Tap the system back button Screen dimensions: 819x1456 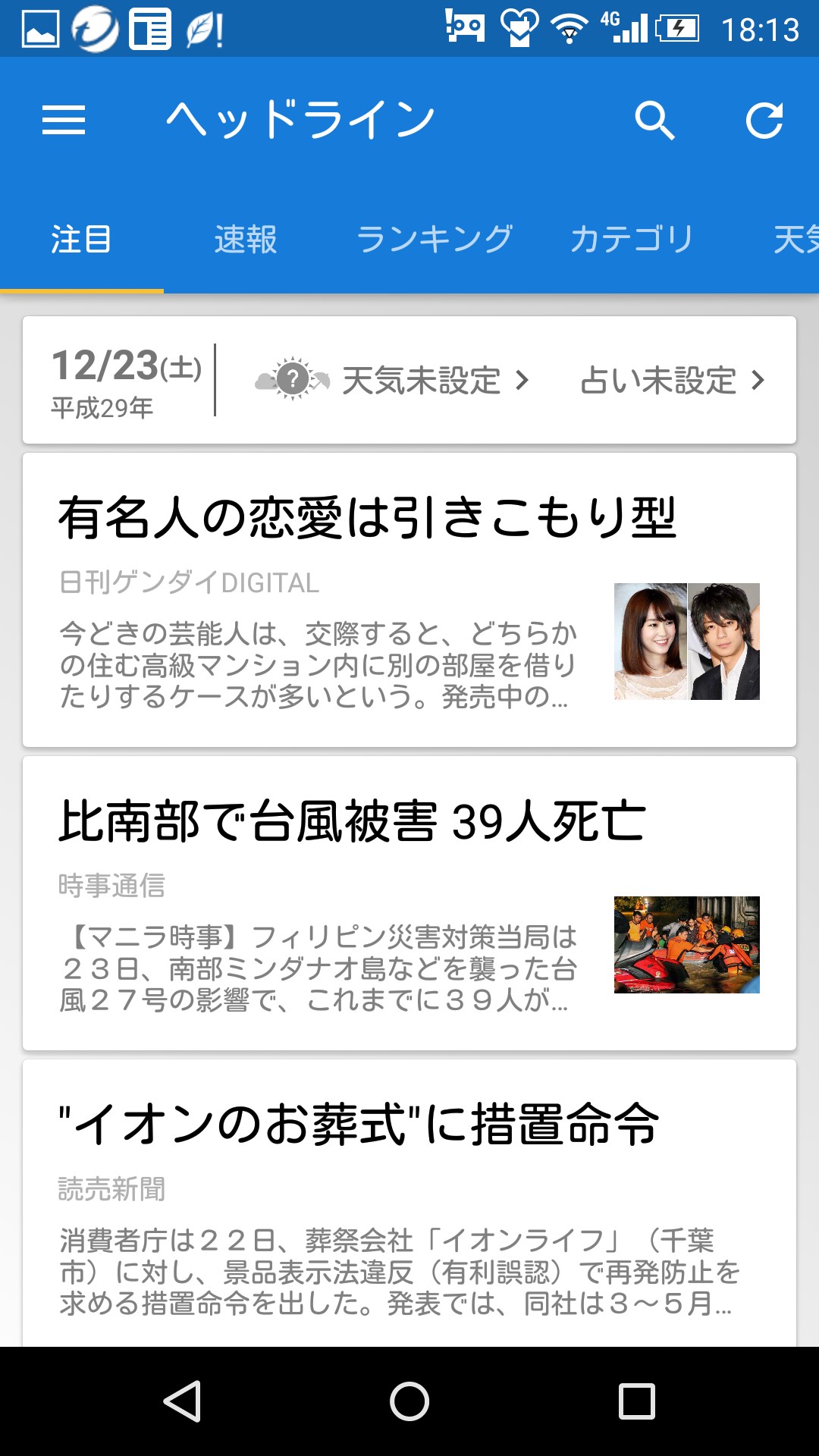182,1401
